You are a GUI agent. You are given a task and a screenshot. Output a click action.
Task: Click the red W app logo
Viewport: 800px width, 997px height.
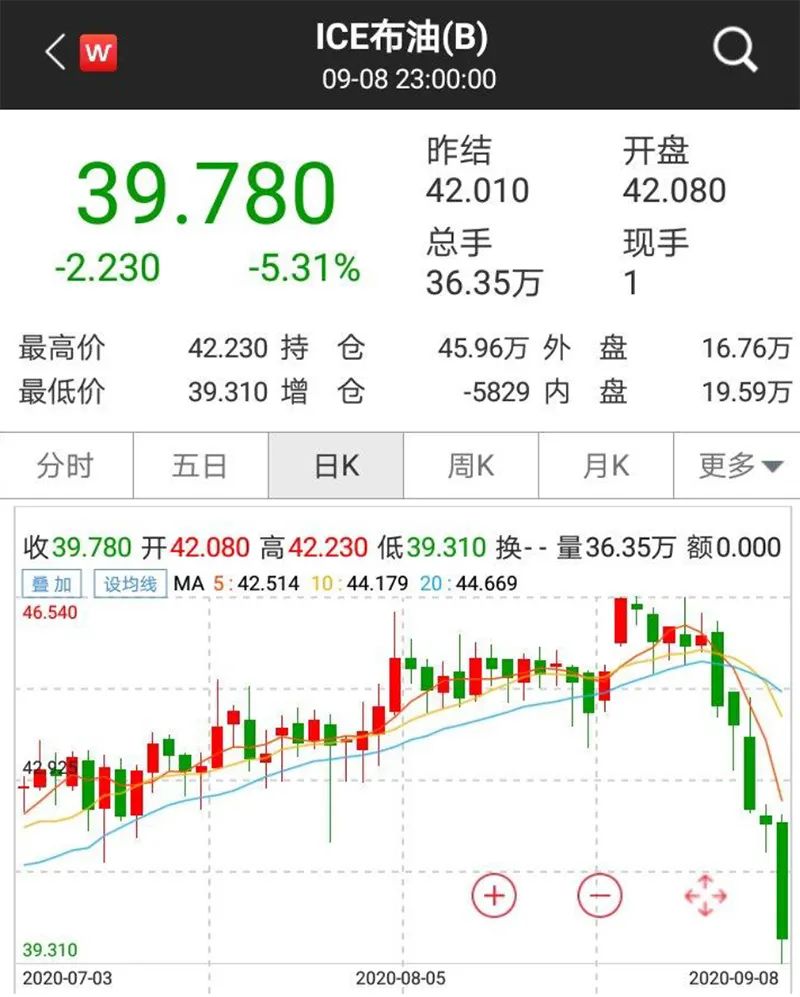tap(98, 52)
